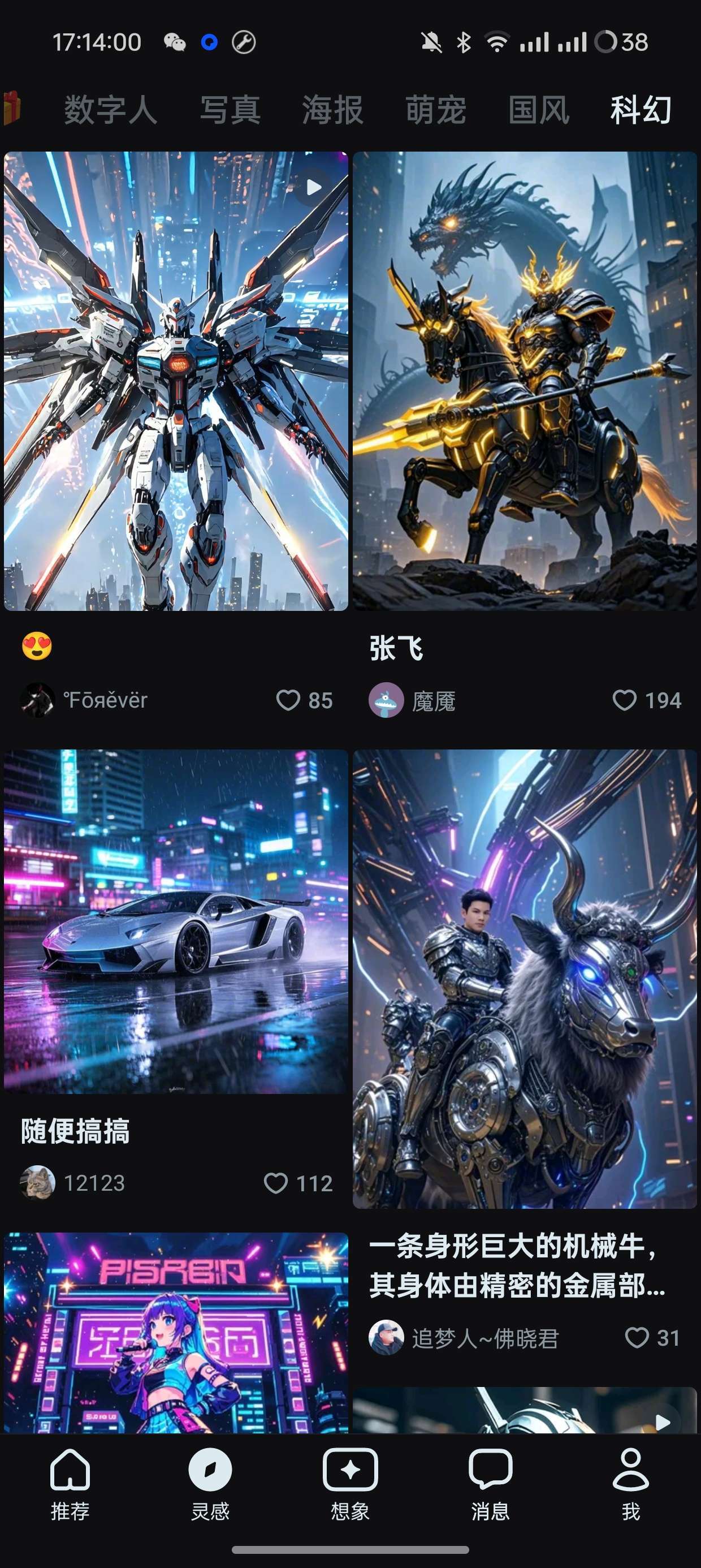The height and width of the screenshot is (1568, 701).
Task: Switch to the 数字人 category tab
Action: [110, 110]
